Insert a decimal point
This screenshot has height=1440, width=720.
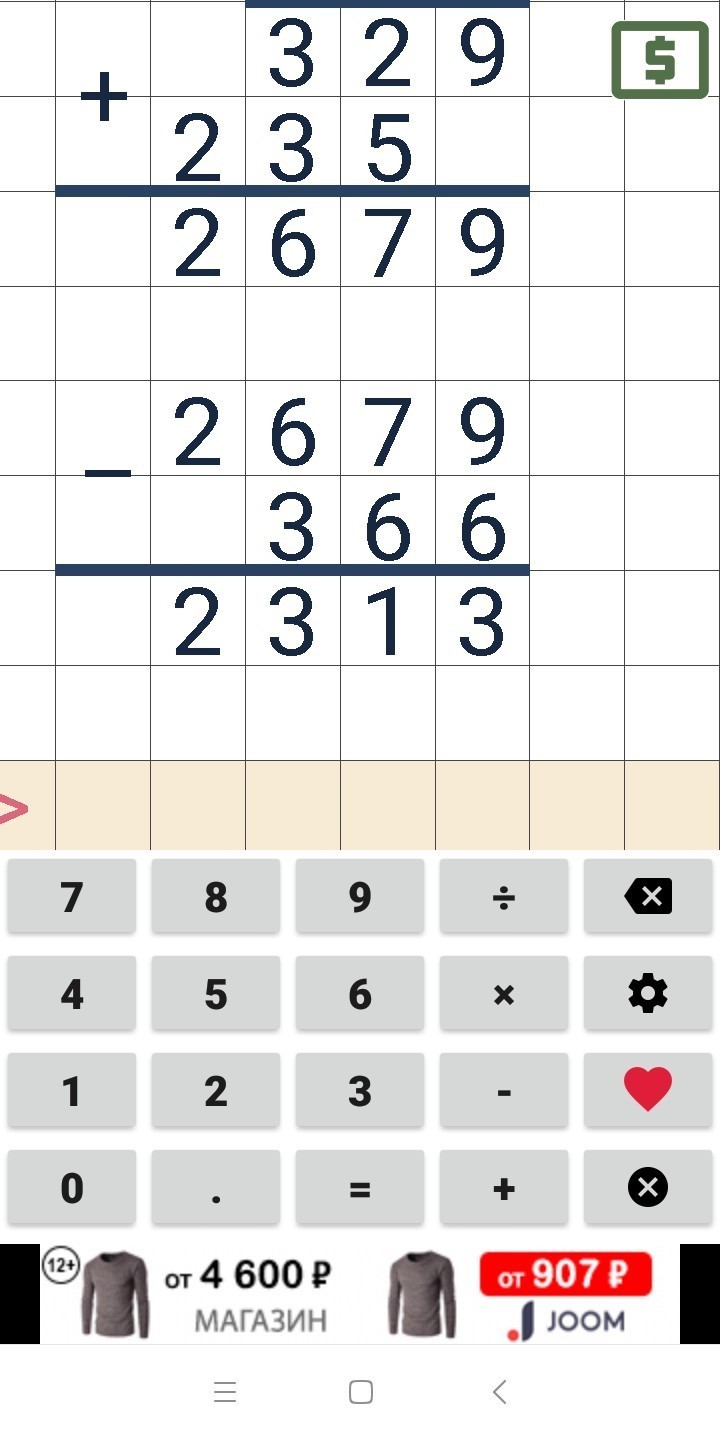[x=216, y=1187]
